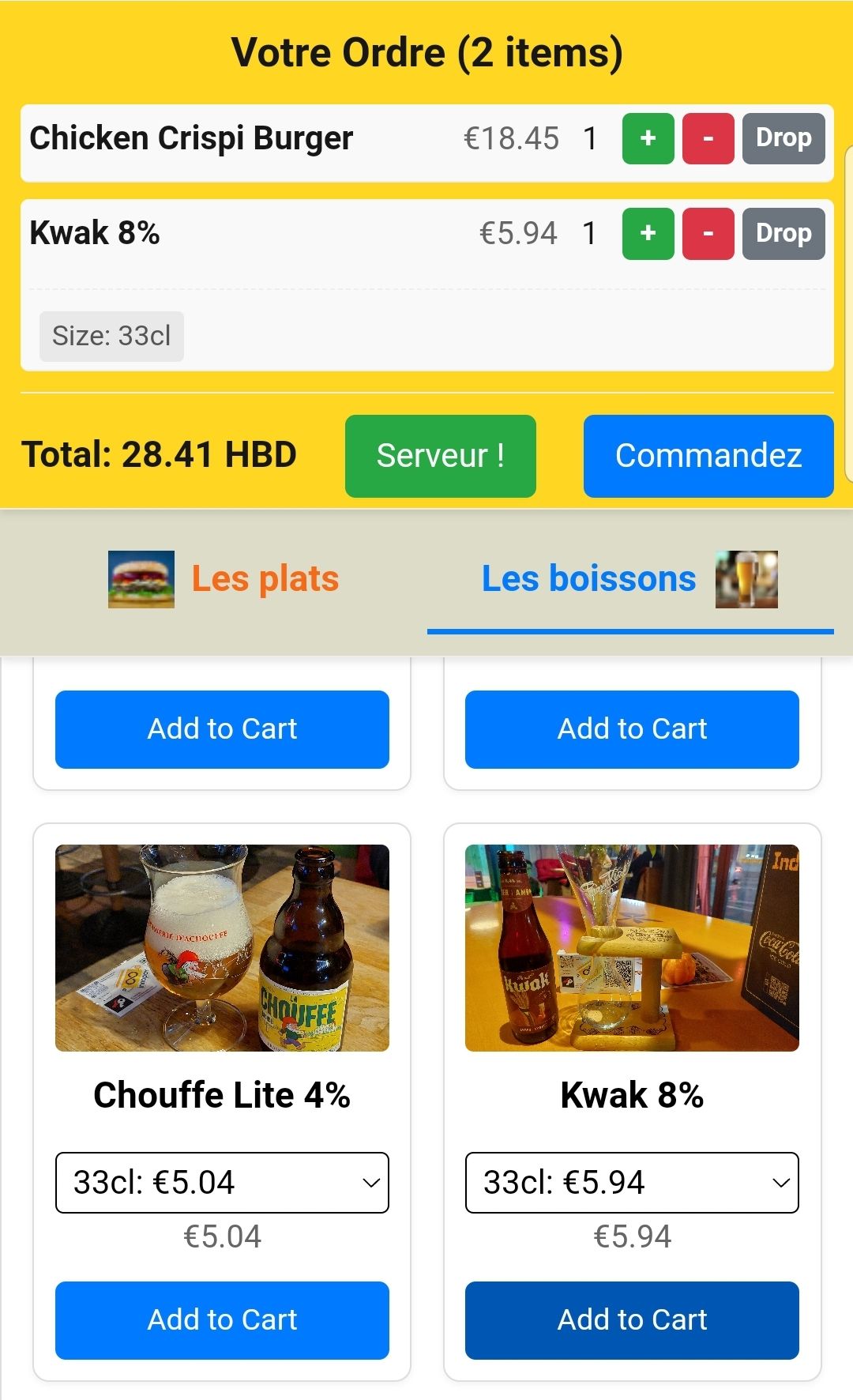
Task: Expand the 33cl size selector showing €5.94
Action: (632, 1183)
